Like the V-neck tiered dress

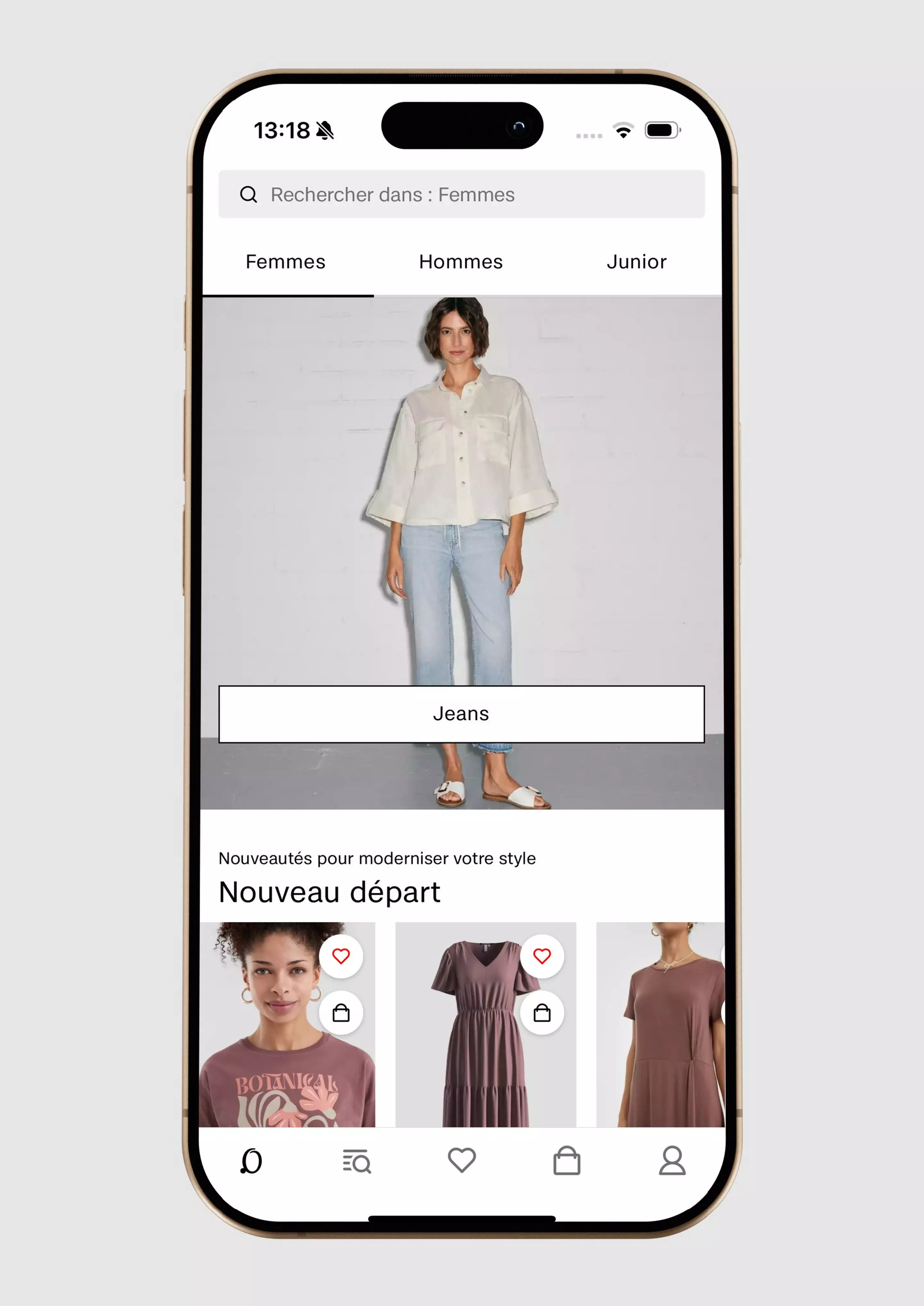click(542, 956)
